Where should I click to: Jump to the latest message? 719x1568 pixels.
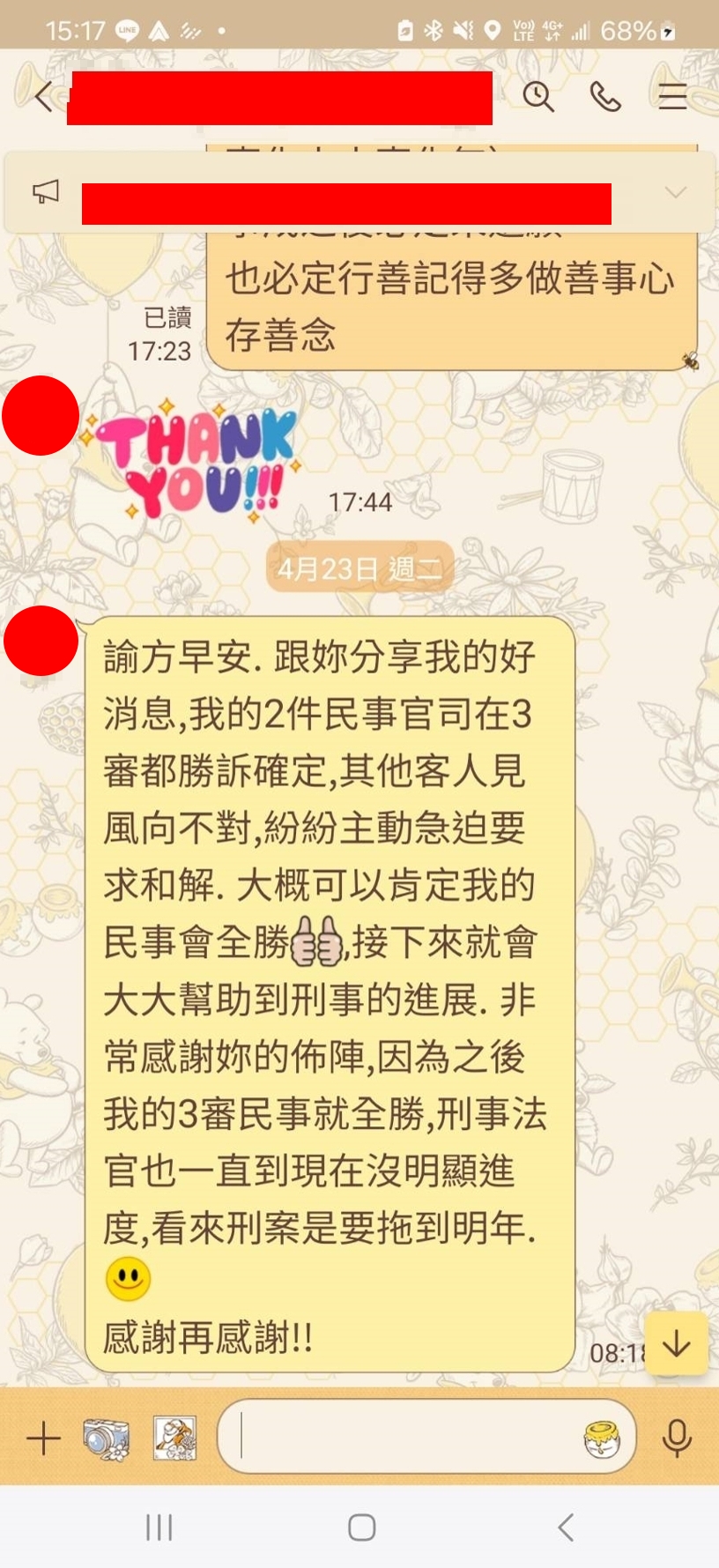[676, 1343]
